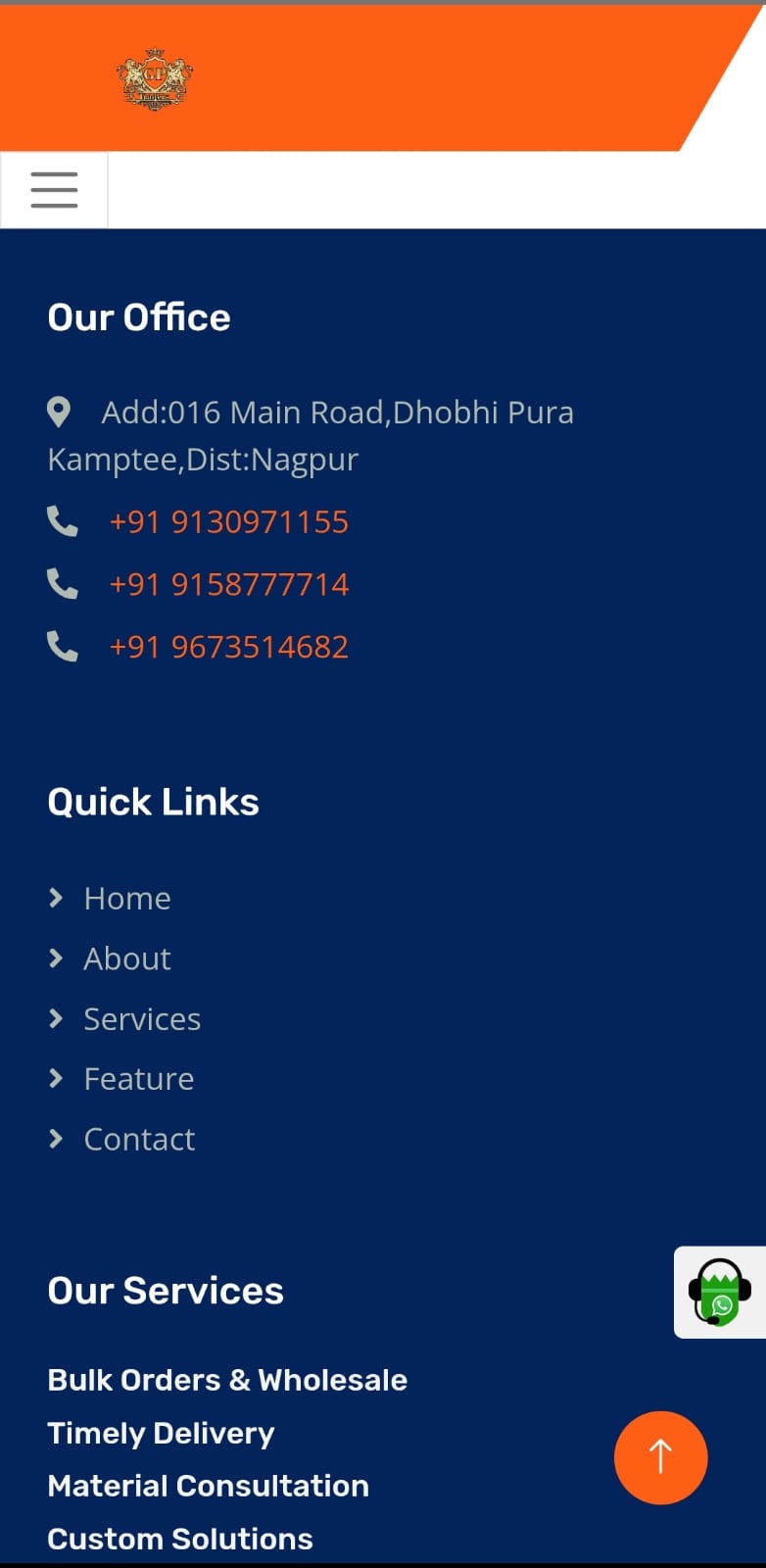
Task: Dial +91 9673514682
Action: tap(228, 647)
